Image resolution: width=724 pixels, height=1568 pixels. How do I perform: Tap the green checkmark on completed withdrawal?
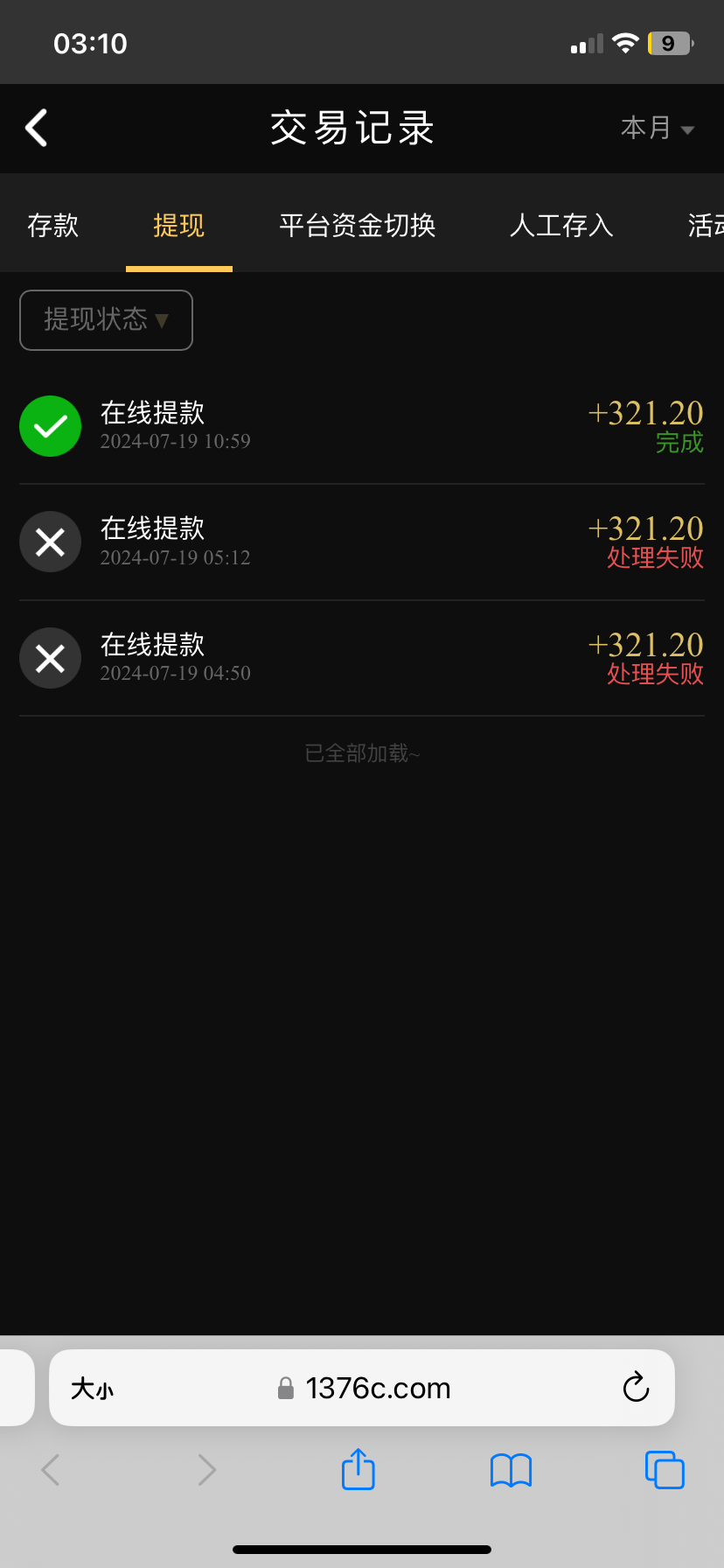pyautogui.click(x=50, y=426)
